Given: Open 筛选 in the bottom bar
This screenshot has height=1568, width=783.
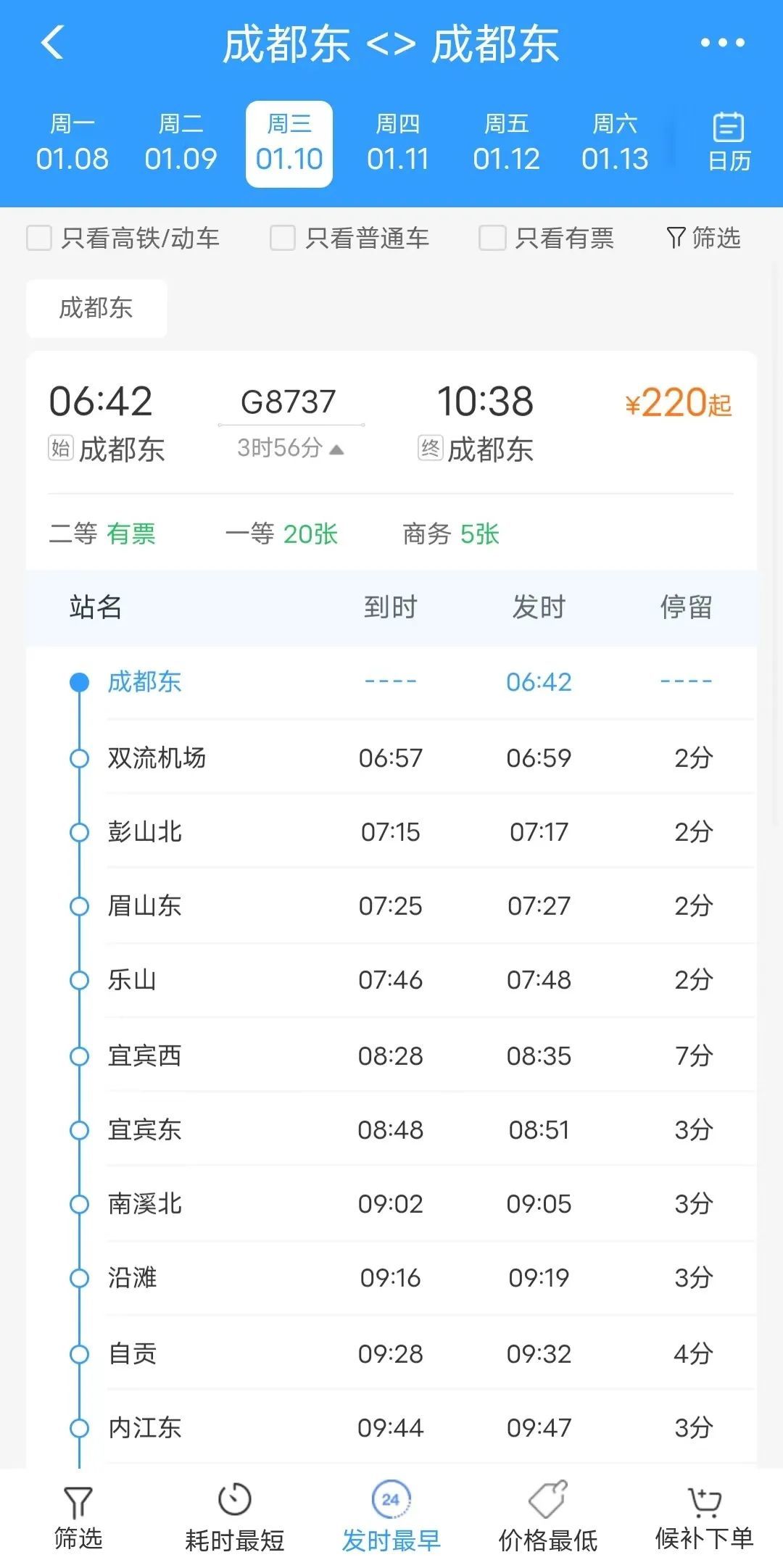Looking at the screenshot, I should (x=78, y=1518).
